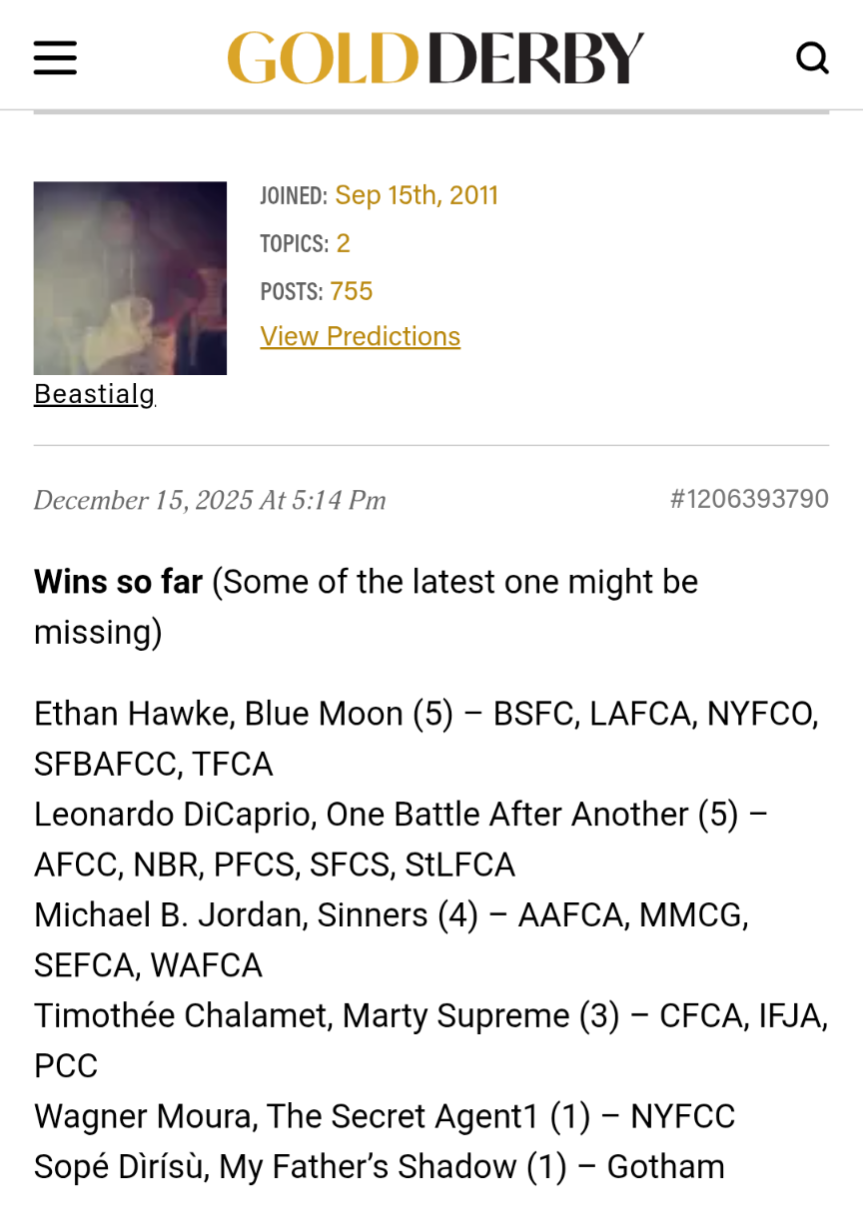Open Beastialg's profile username link
The width and height of the screenshot is (863, 1220).
(x=94, y=394)
